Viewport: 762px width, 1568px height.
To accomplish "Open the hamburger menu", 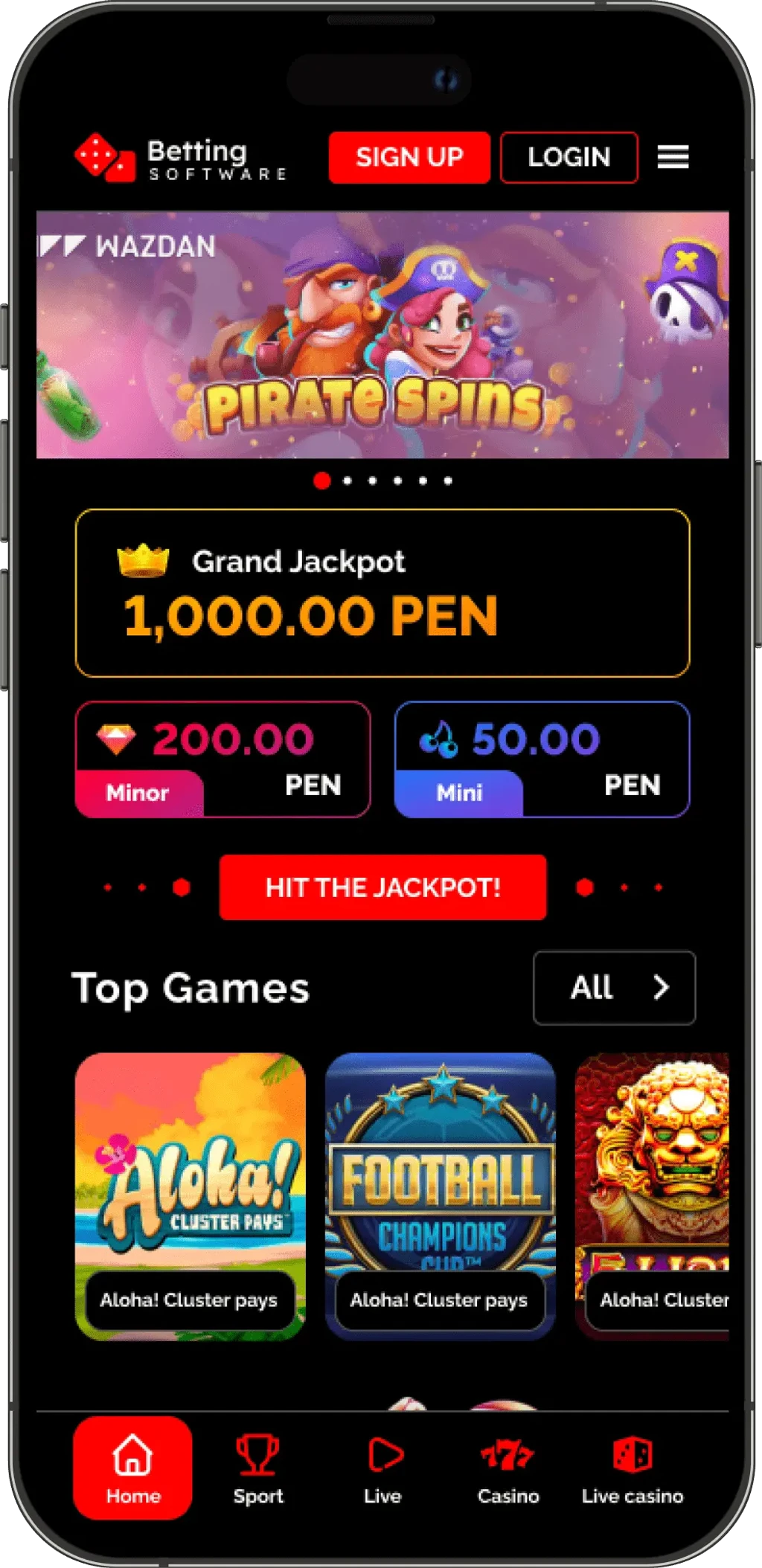I will [673, 157].
